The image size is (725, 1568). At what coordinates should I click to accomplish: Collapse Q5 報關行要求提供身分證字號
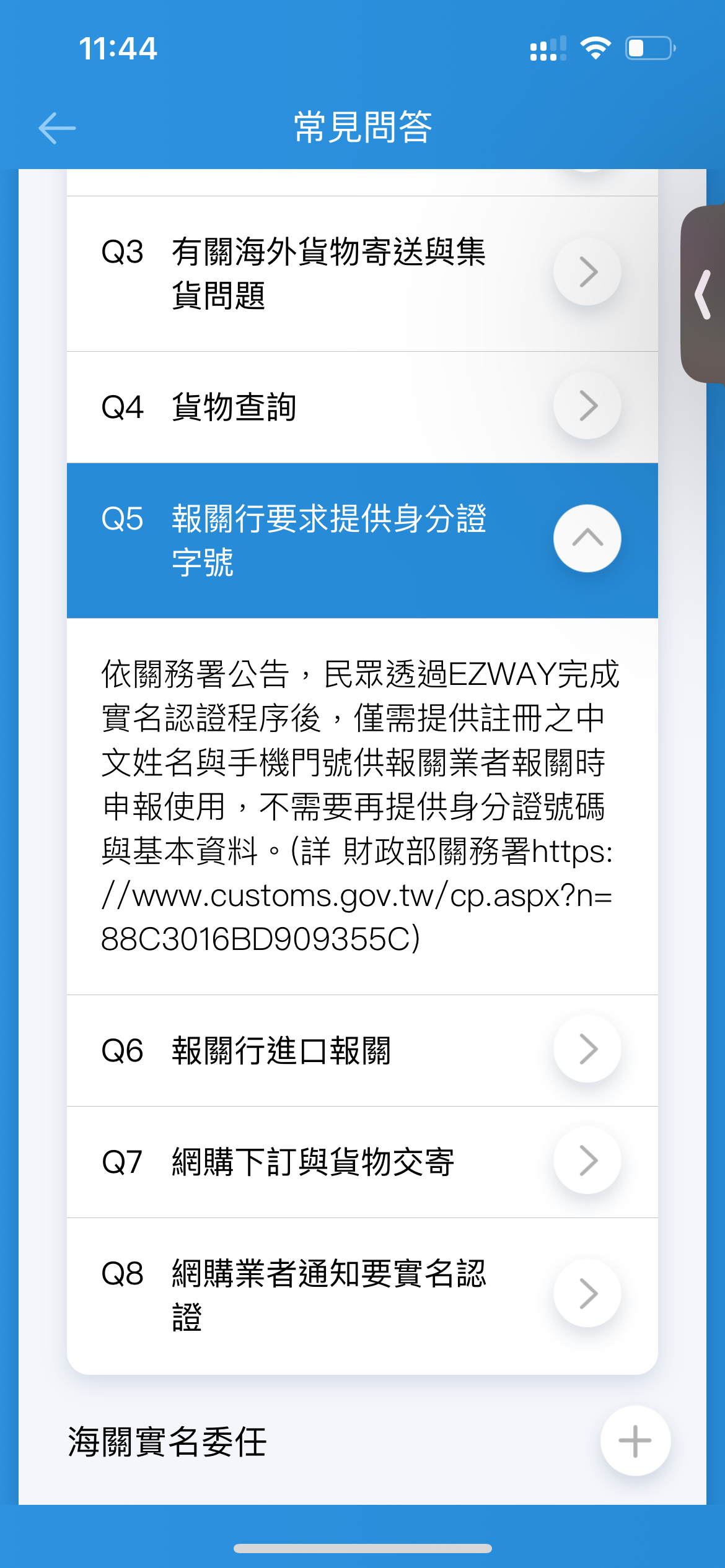coord(587,538)
